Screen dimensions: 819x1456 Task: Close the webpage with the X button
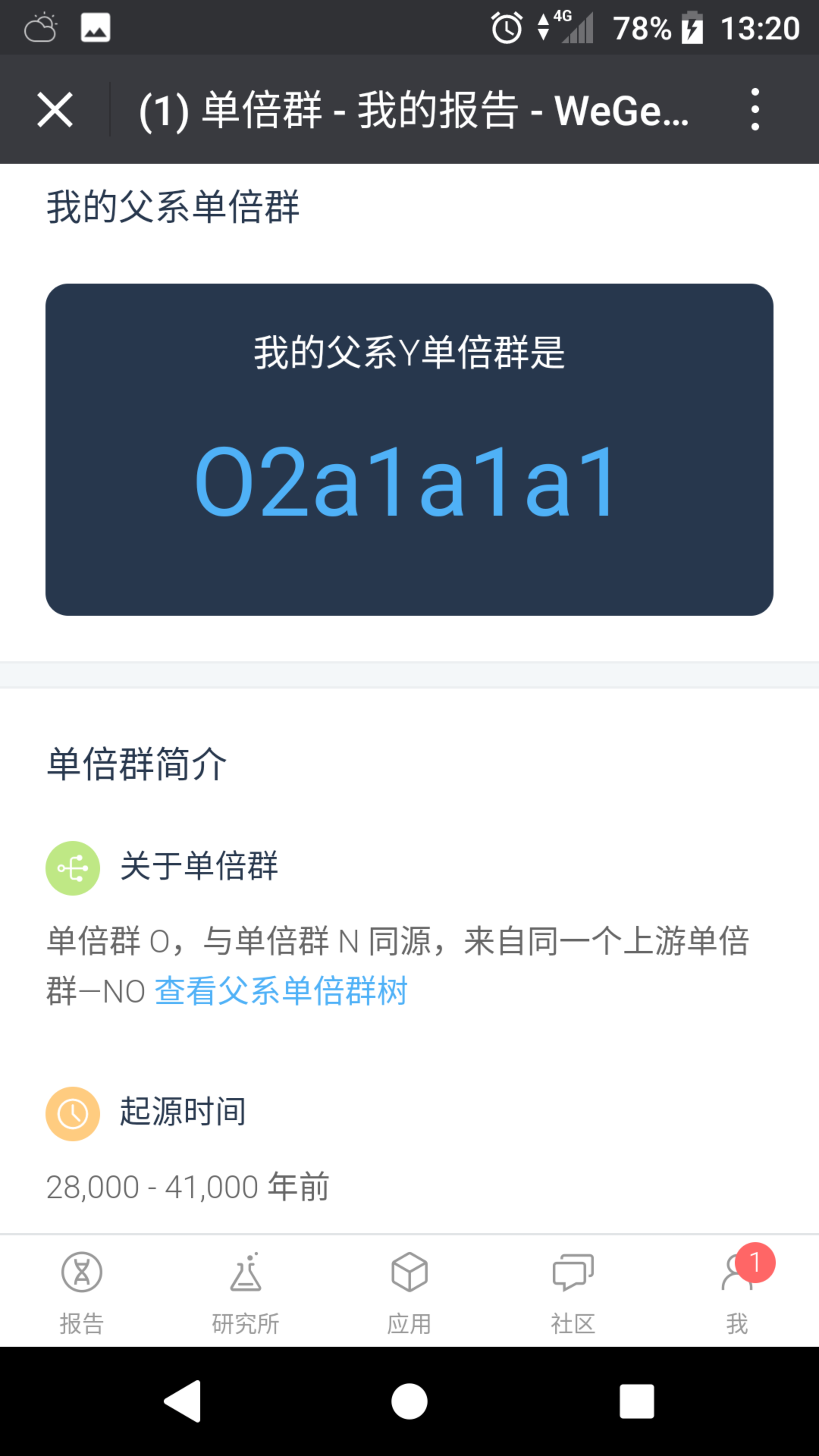pos(55,110)
